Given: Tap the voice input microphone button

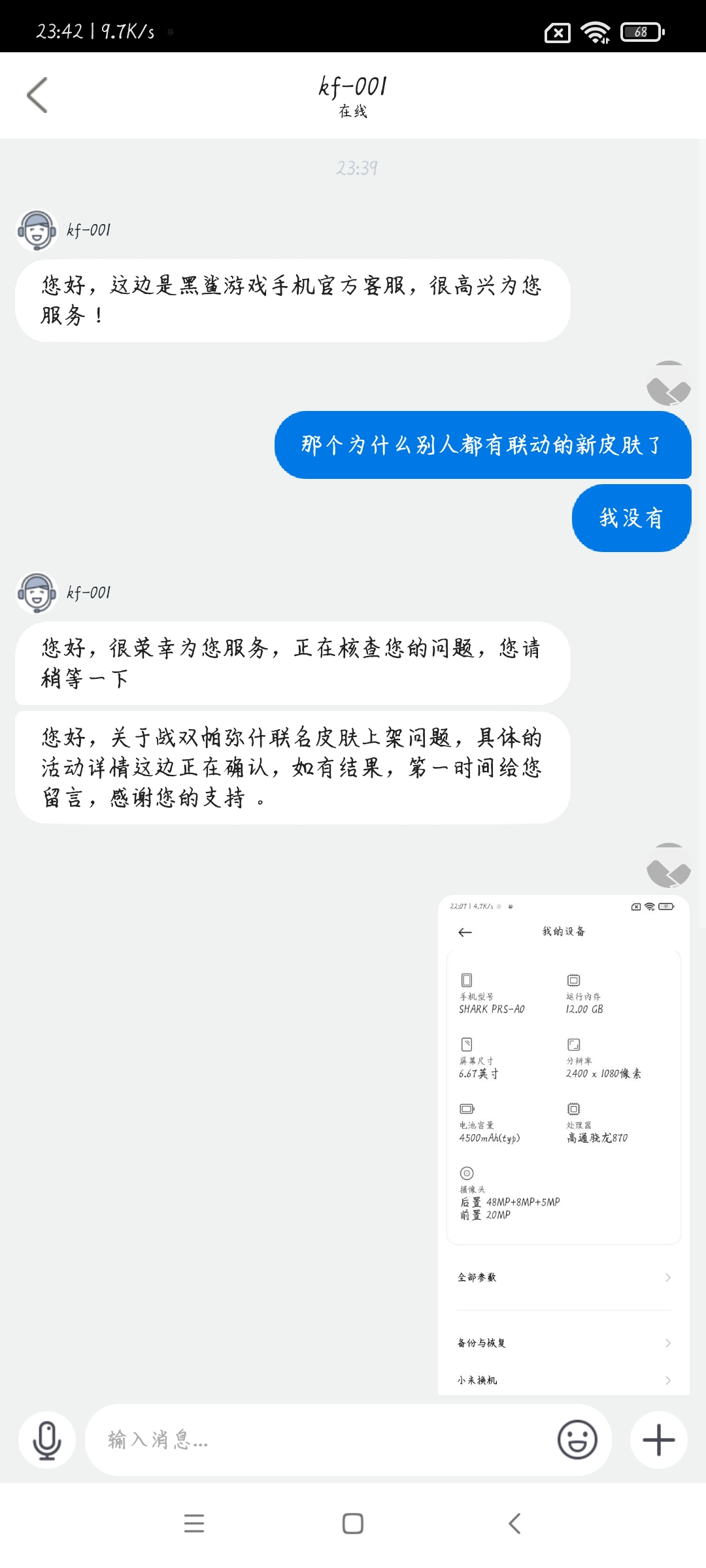Looking at the screenshot, I should pos(47,1440).
